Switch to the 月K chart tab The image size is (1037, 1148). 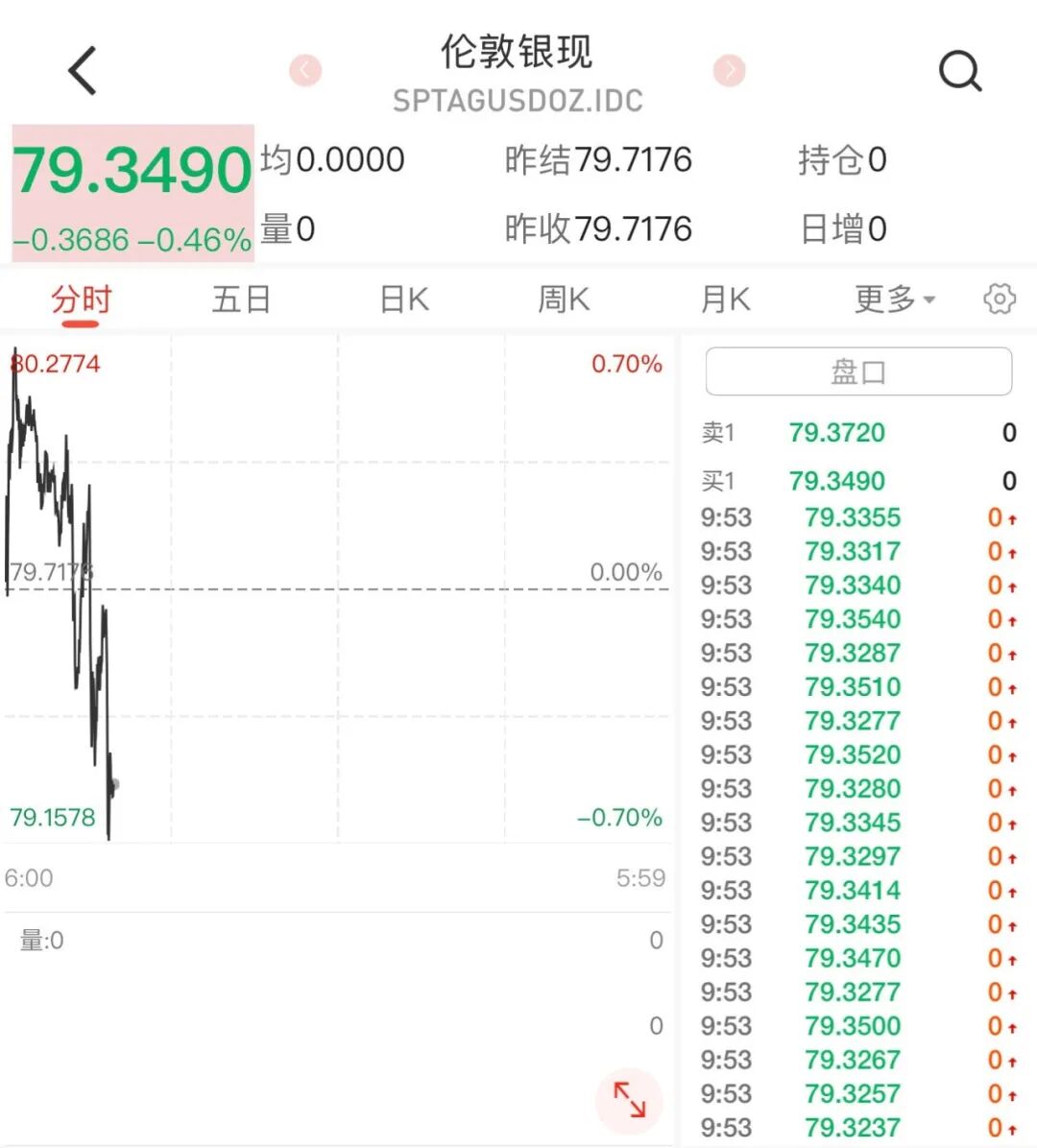point(725,299)
